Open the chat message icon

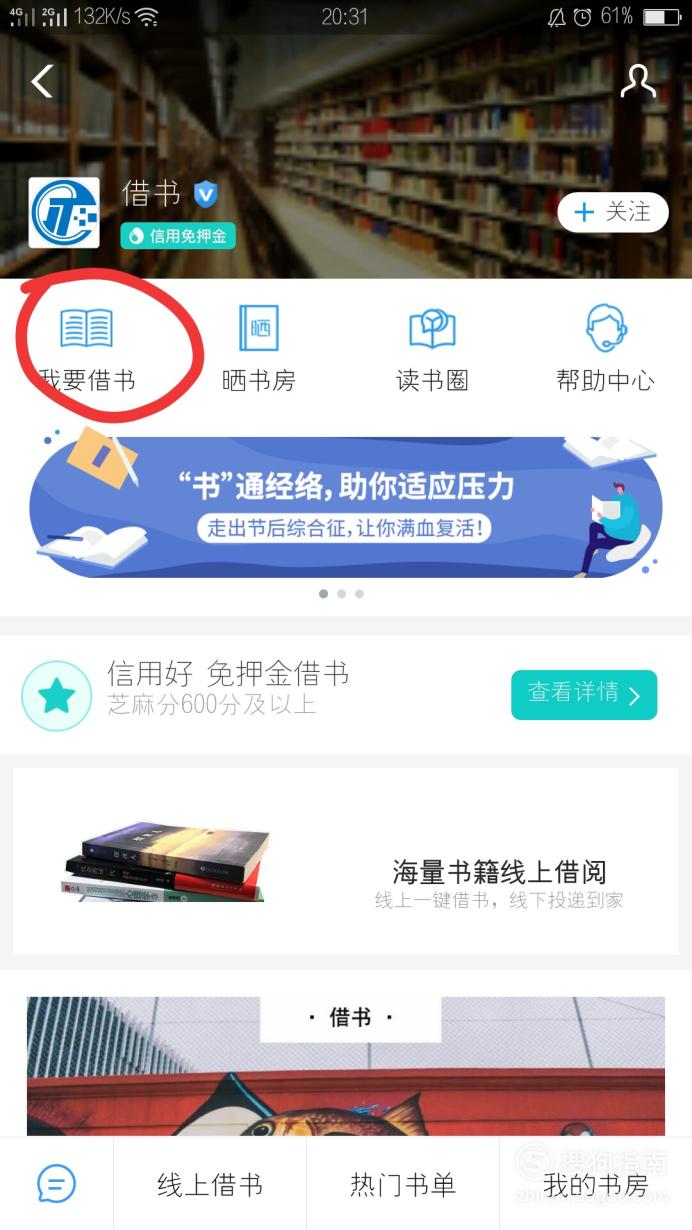[x=56, y=1185]
